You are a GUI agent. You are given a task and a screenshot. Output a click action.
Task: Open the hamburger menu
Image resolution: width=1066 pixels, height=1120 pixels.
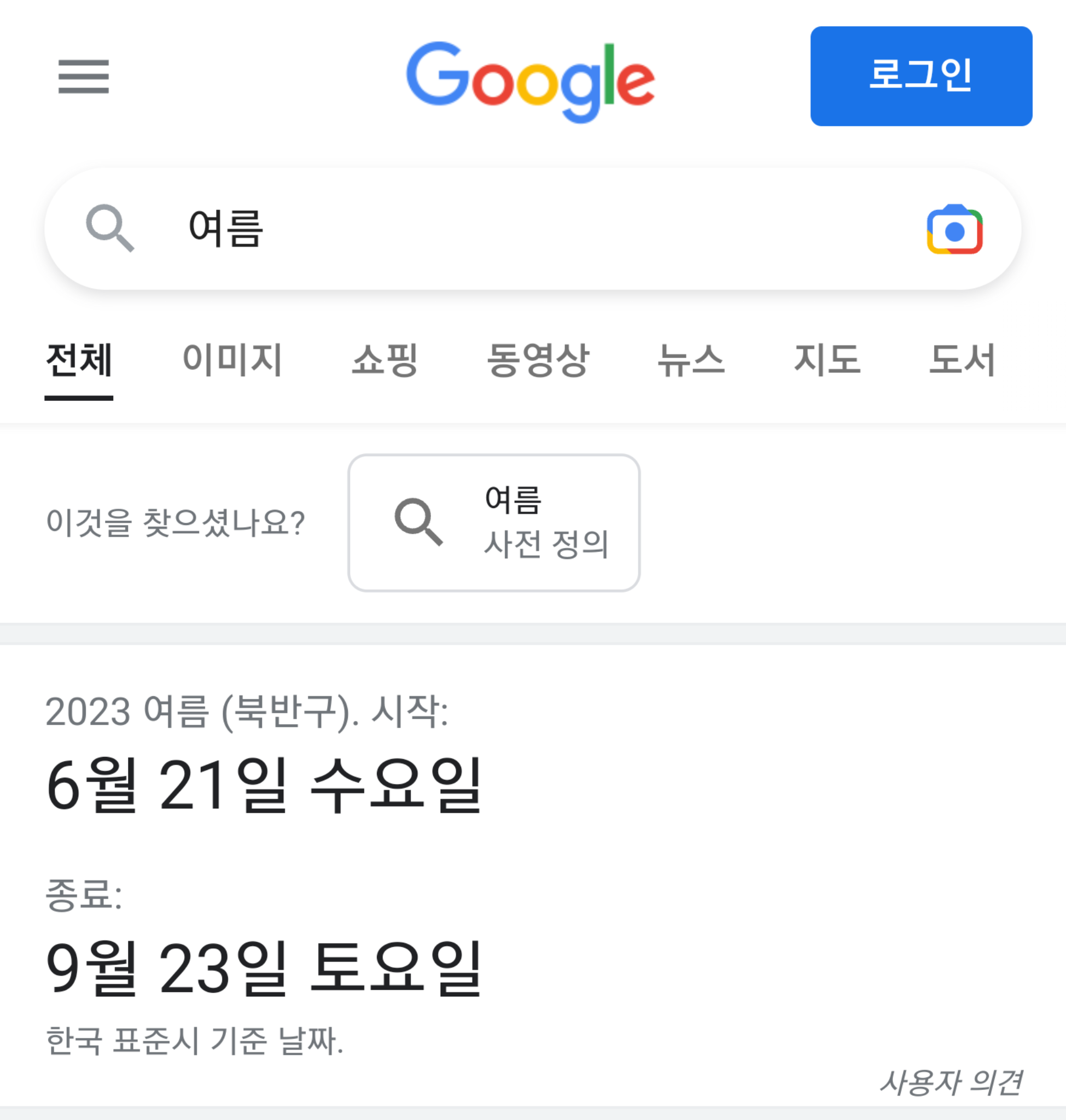pos(84,76)
